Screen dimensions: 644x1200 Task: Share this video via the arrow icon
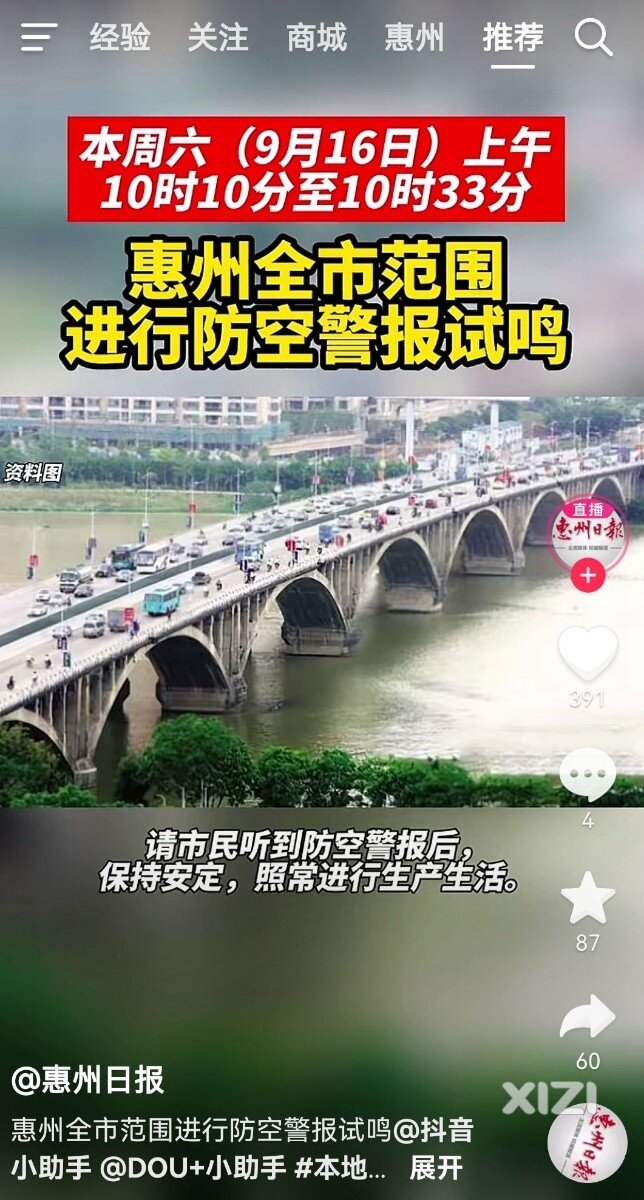[x=587, y=1018]
